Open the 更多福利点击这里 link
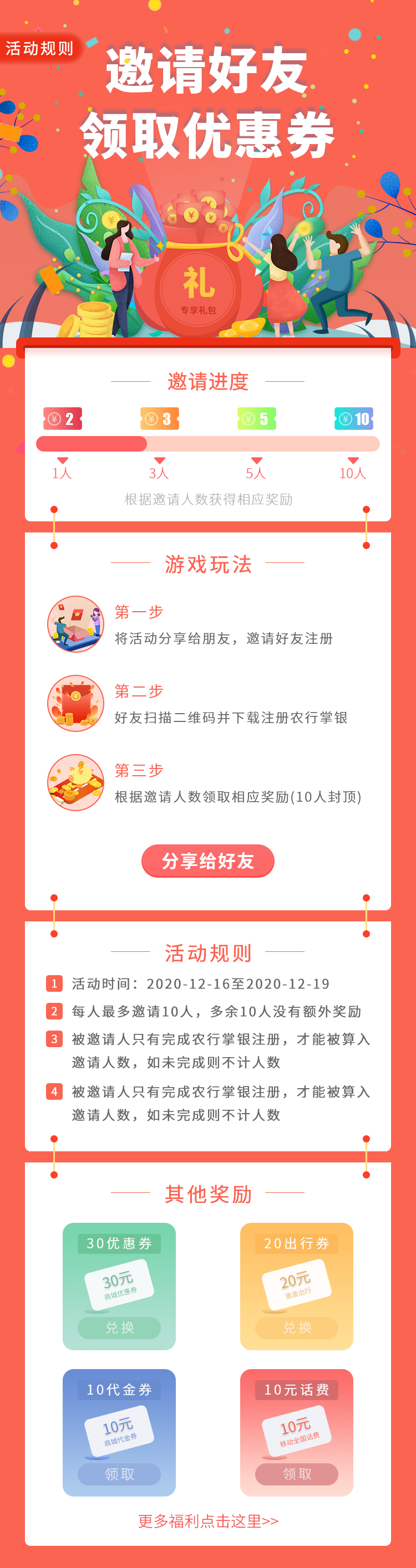Image resolution: width=416 pixels, height=1568 pixels. pos(207,1520)
